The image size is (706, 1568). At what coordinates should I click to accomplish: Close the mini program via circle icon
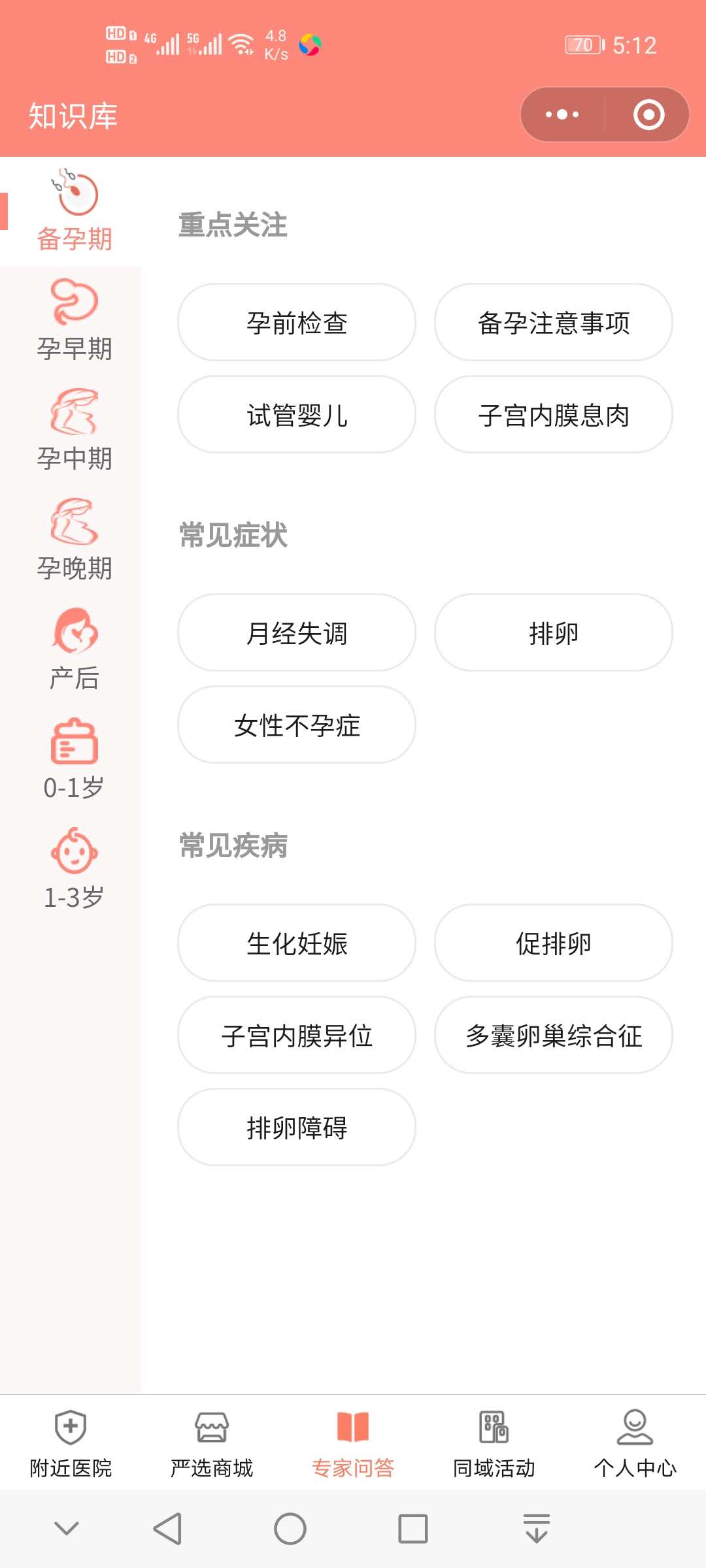[x=648, y=114]
